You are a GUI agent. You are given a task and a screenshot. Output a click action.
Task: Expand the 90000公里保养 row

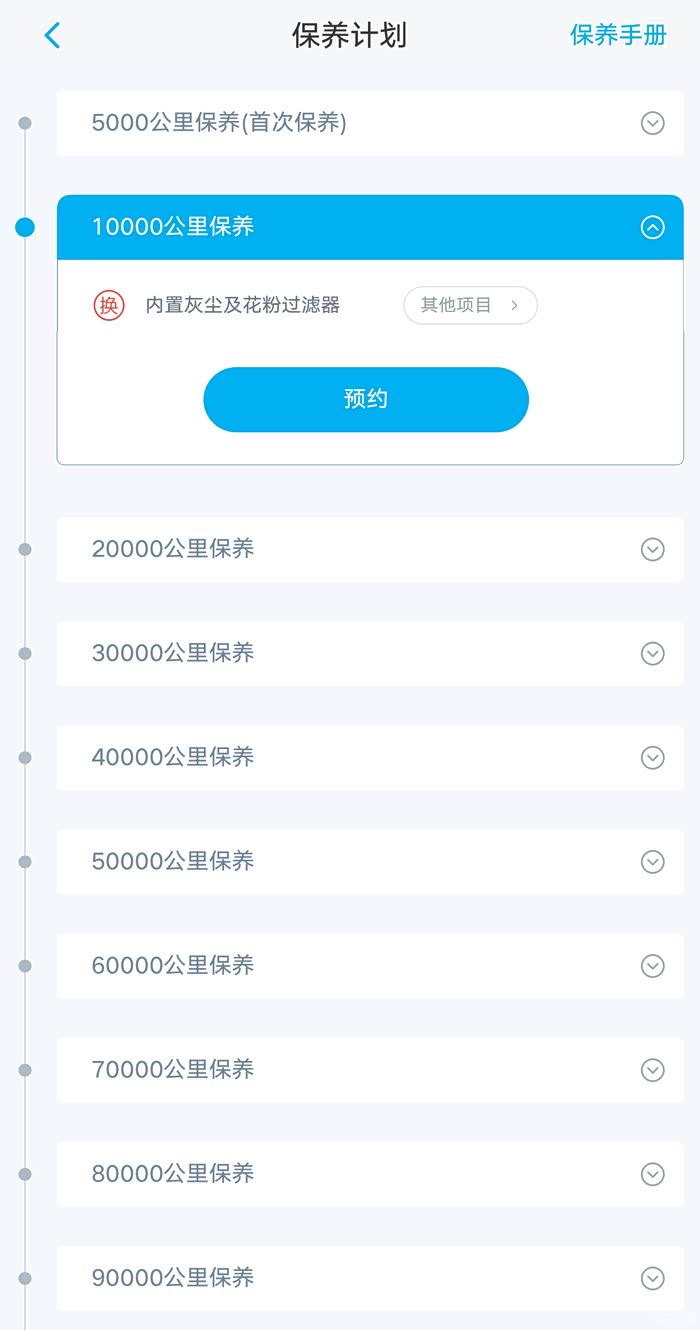coord(370,1277)
